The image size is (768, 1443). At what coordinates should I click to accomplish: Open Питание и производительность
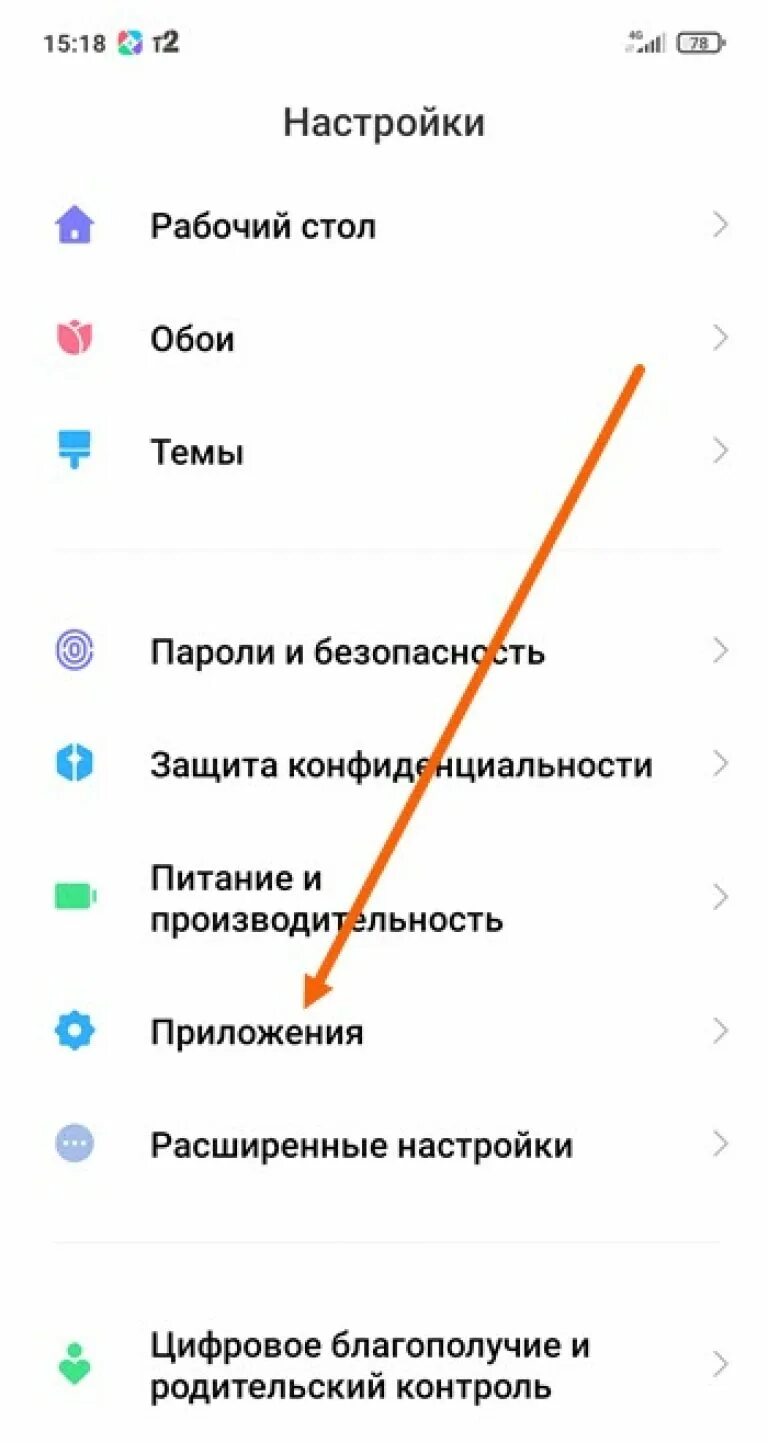click(326, 898)
